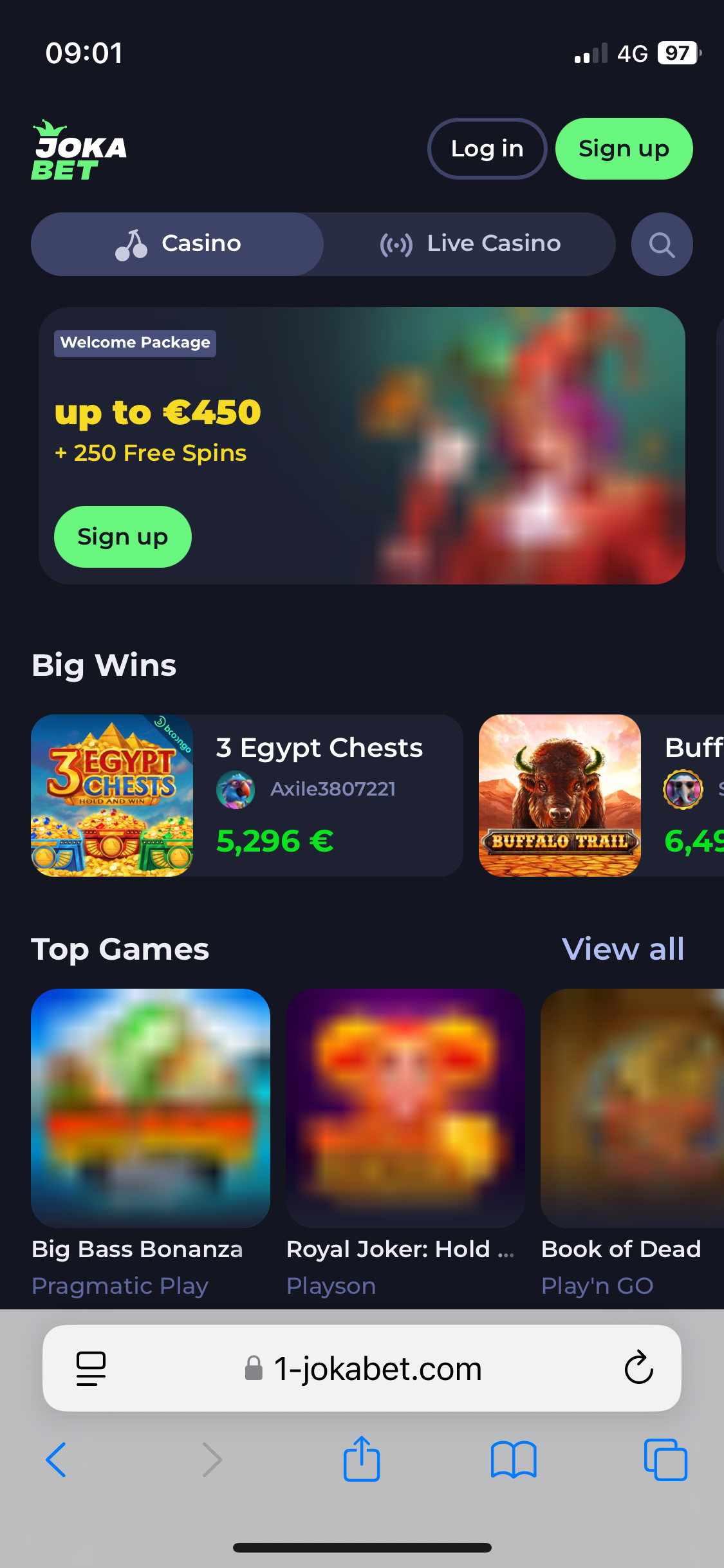This screenshot has width=724, height=1568.
Task: Open Royal Joker: Hold game tile
Action: (x=405, y=1108)
